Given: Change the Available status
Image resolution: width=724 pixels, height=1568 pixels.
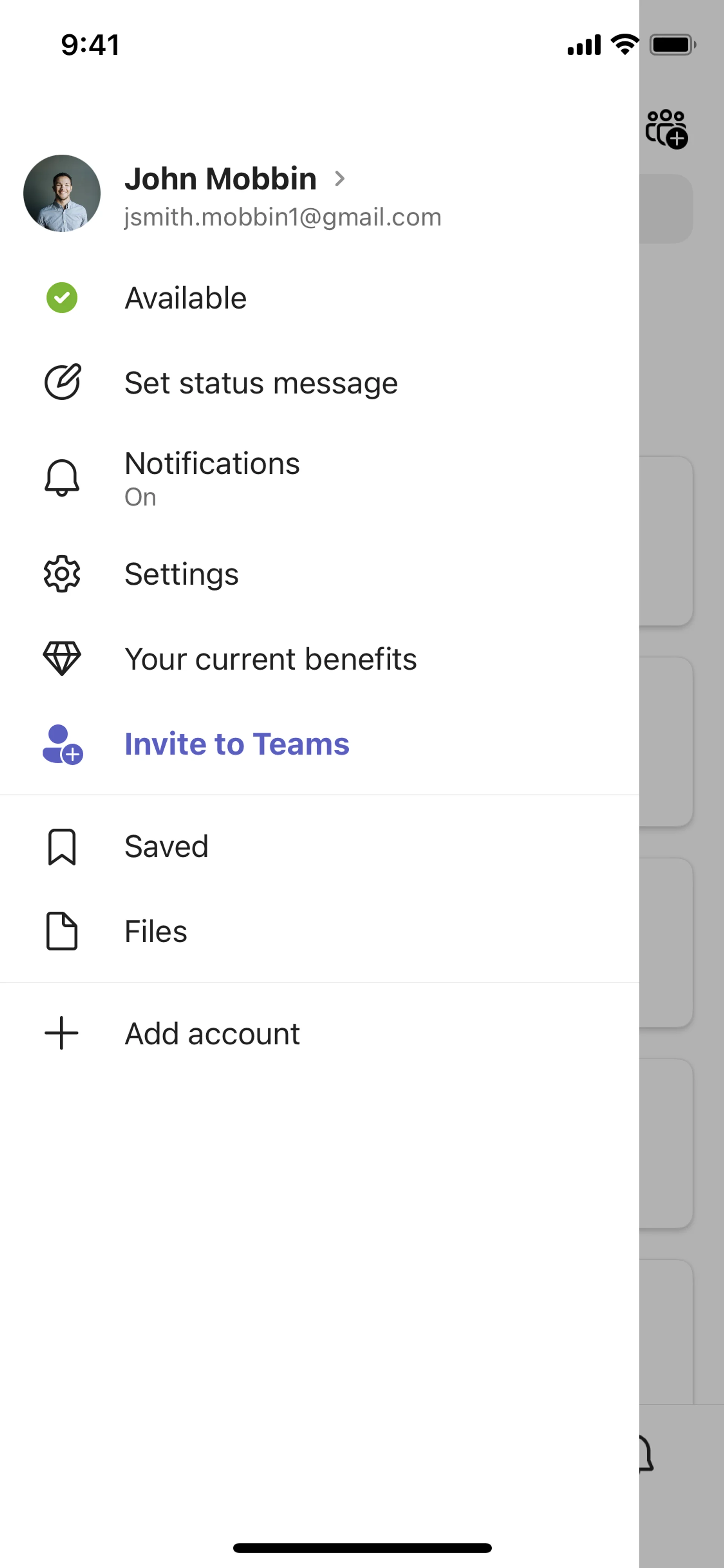Looking at the screenshot, I should (x=186, y=298).
